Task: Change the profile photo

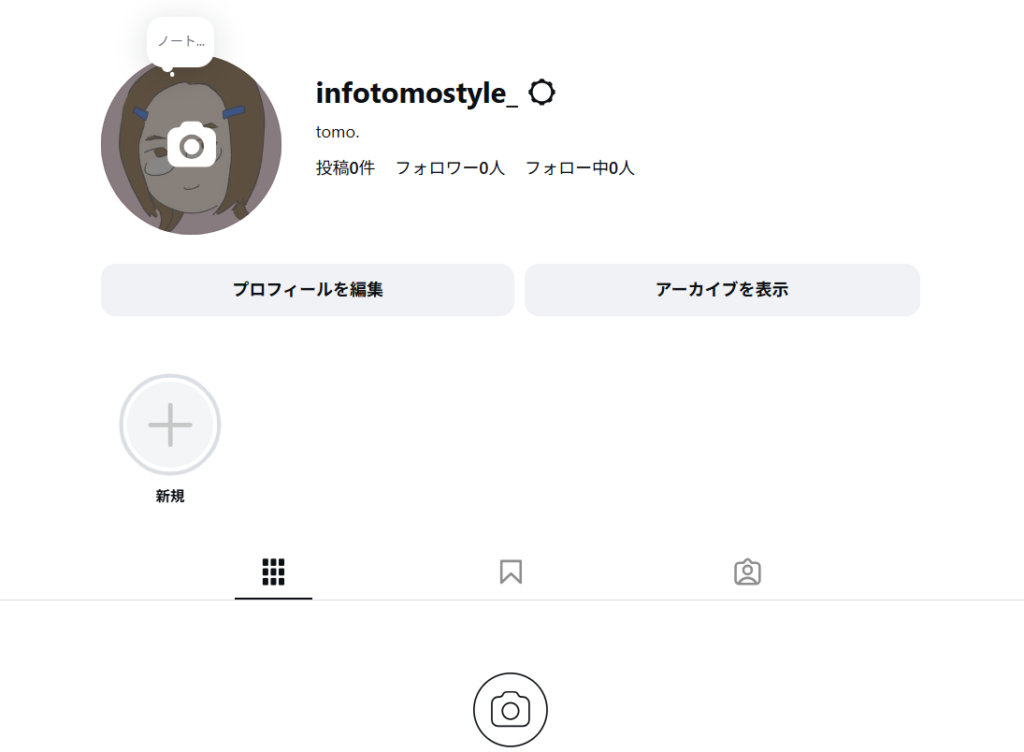Action: (191, 146)
